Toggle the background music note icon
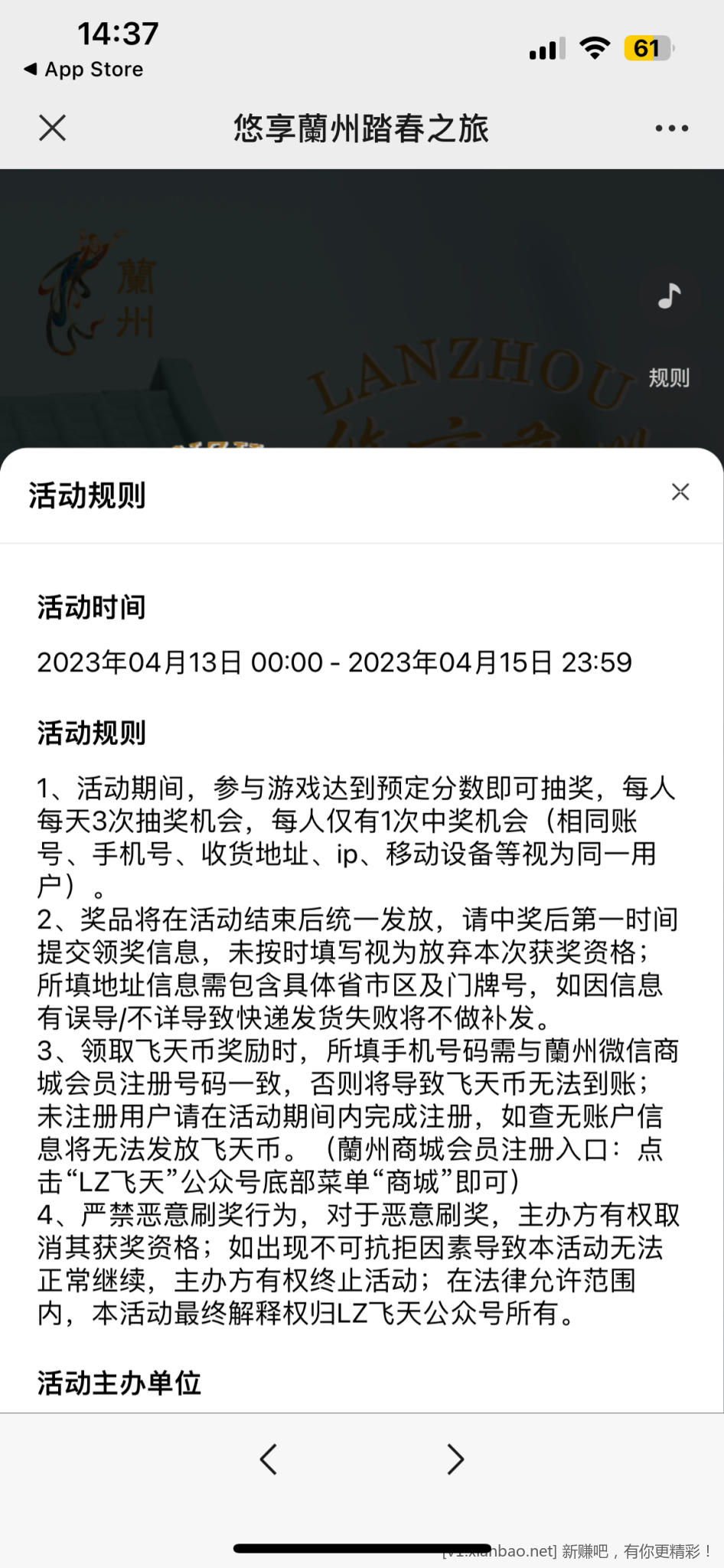Screen dimensions: 724x1568 point(669,296)
